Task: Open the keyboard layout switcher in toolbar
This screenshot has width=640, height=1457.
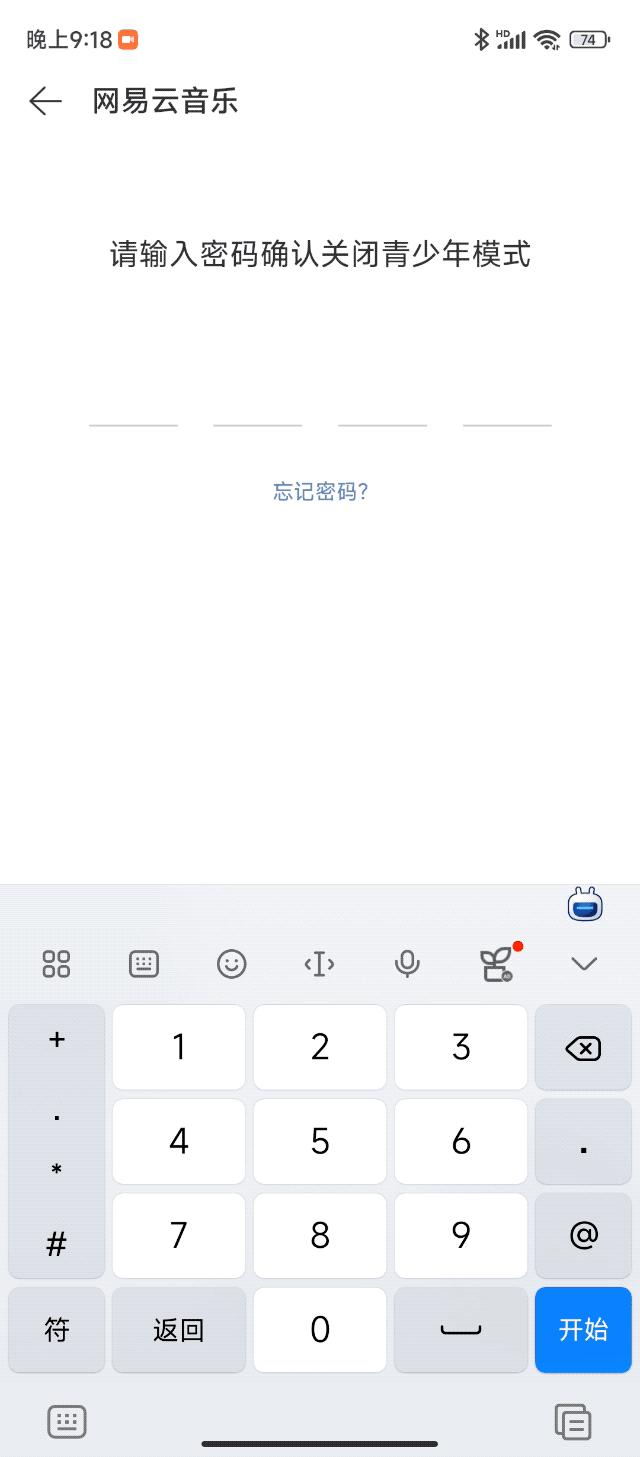Action: coord(144,963)
